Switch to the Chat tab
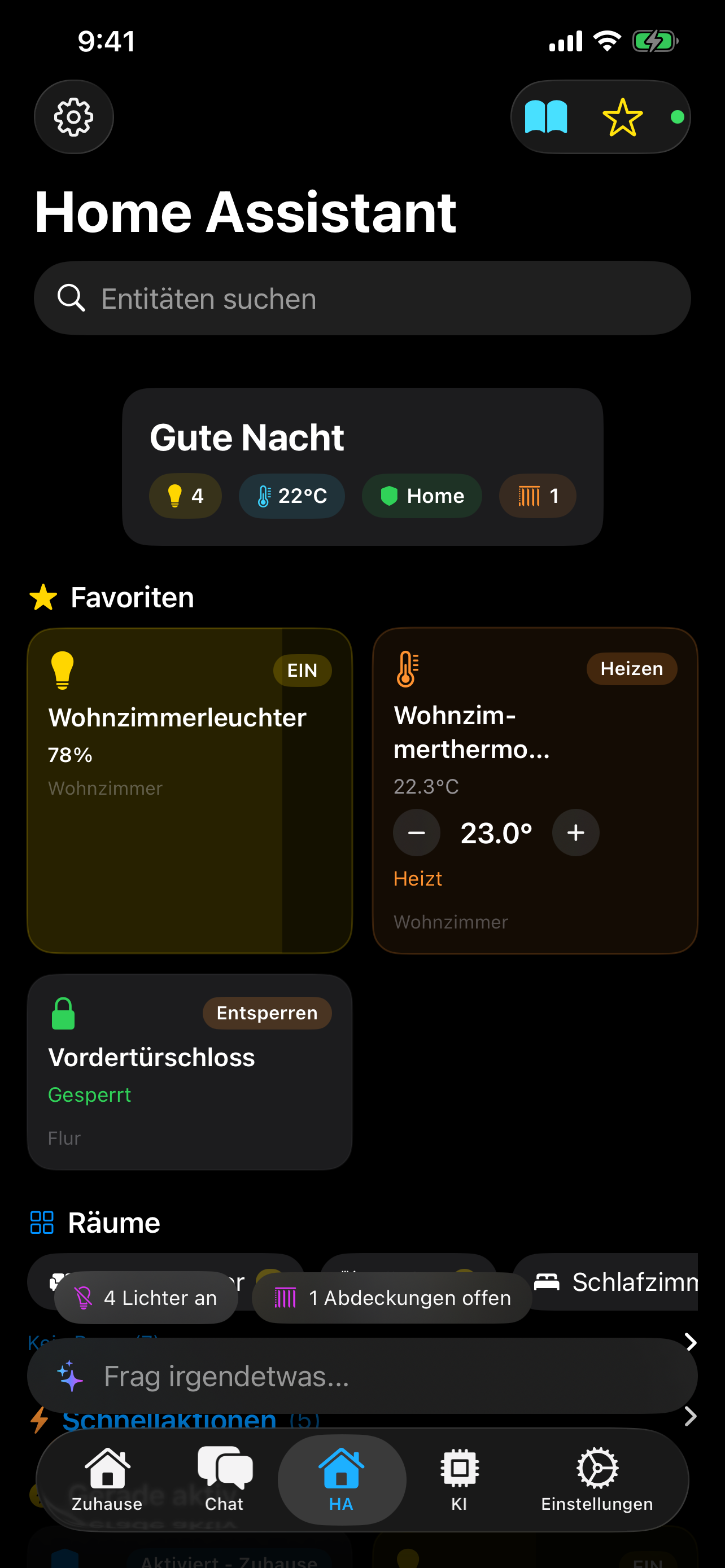725x1568 pixels. (224, 1483)
